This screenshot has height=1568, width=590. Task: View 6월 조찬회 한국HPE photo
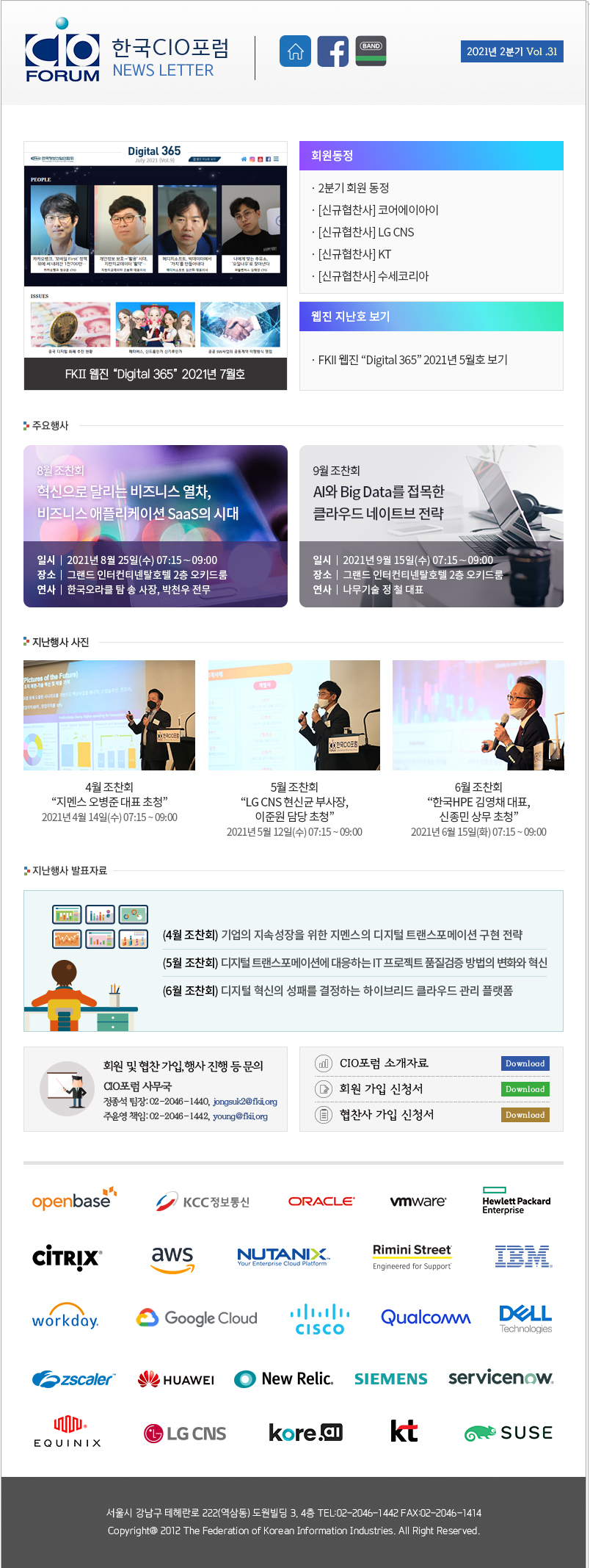point(478,715)
